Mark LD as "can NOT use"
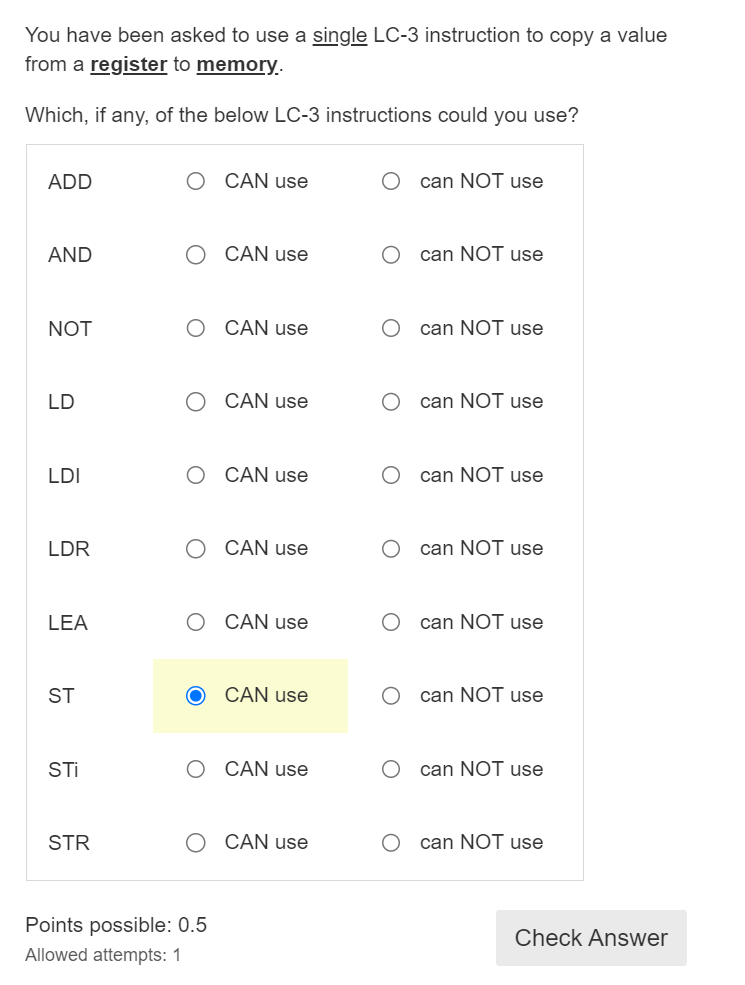 coord(390,401)
